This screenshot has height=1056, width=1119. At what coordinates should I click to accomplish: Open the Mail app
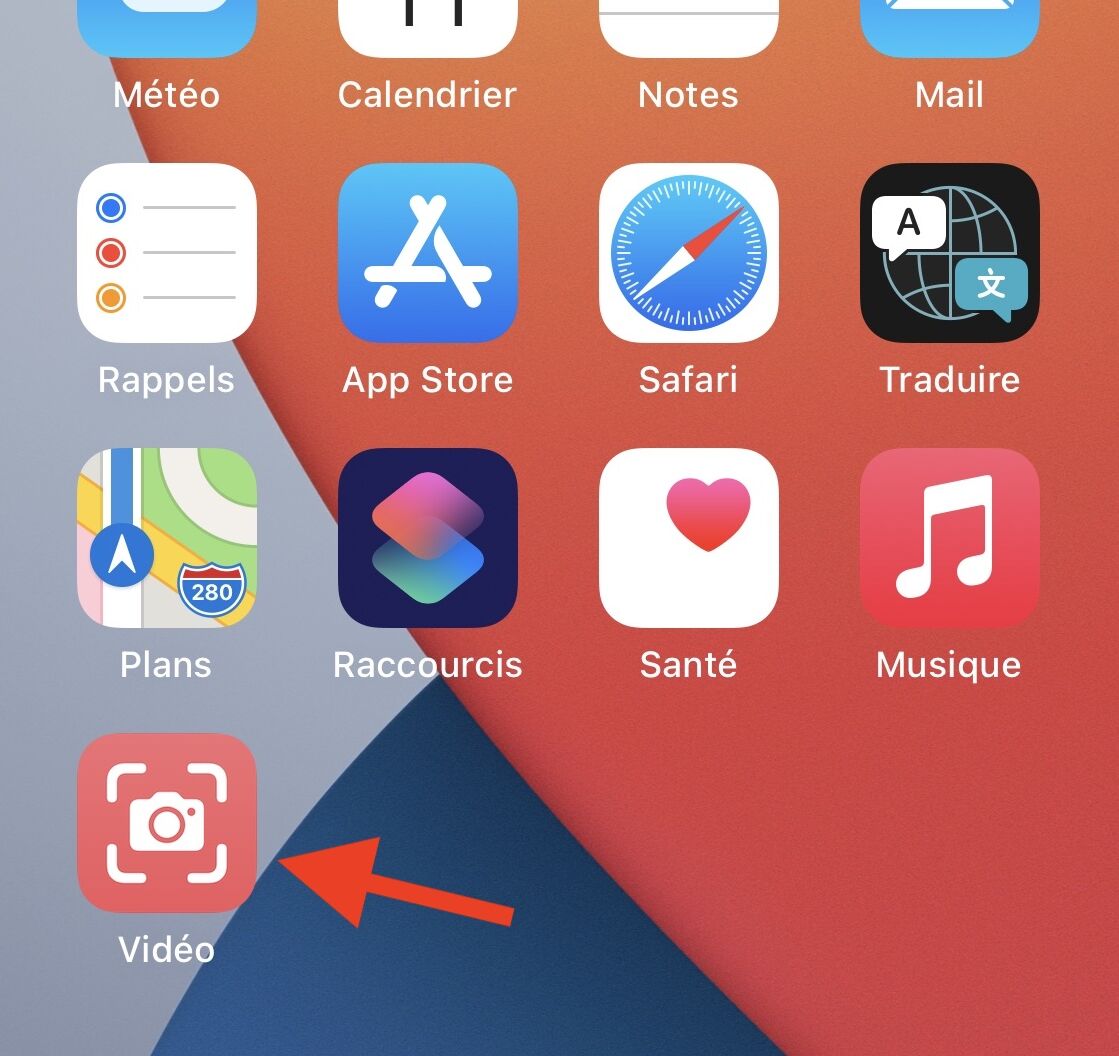(949, 30)
